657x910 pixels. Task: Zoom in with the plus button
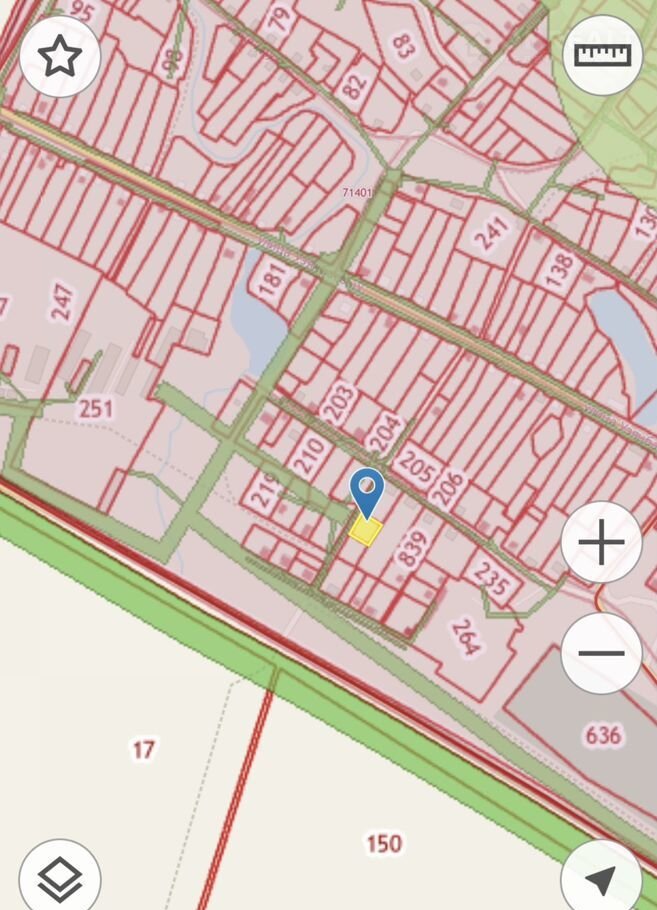pos(601,543)
